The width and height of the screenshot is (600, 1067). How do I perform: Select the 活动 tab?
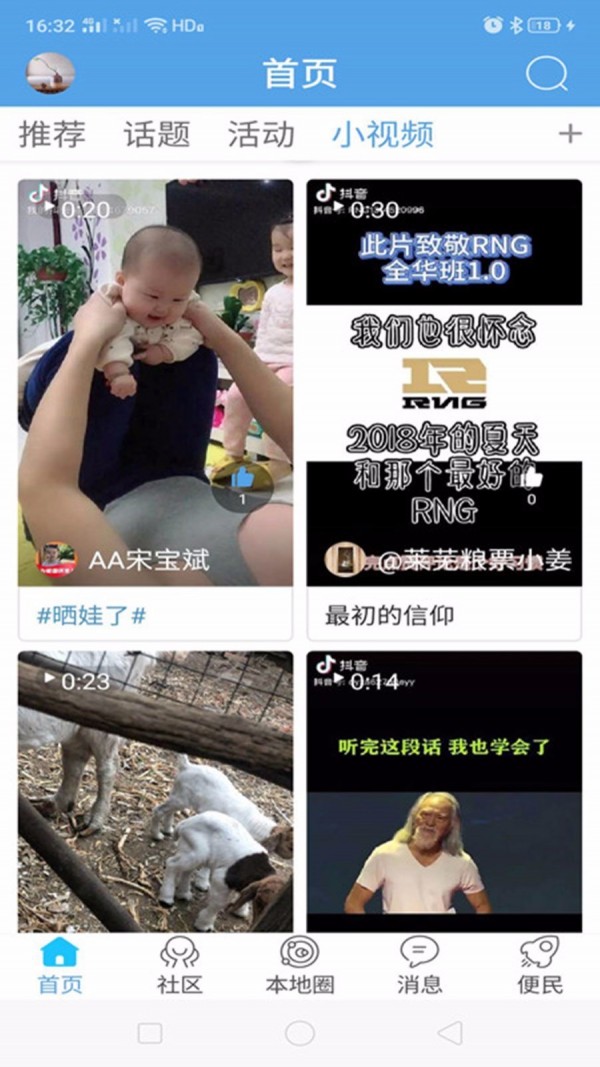coord(261,134)
